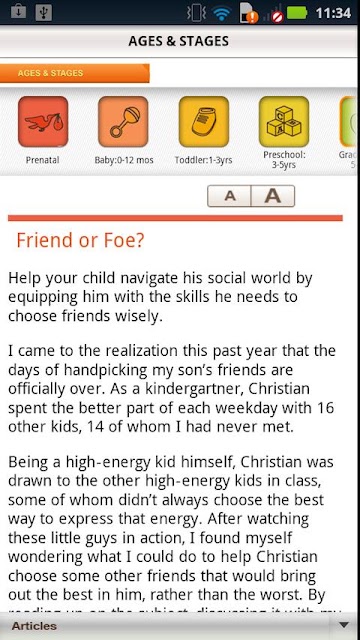Increase text size with large A

coord(273,196)
